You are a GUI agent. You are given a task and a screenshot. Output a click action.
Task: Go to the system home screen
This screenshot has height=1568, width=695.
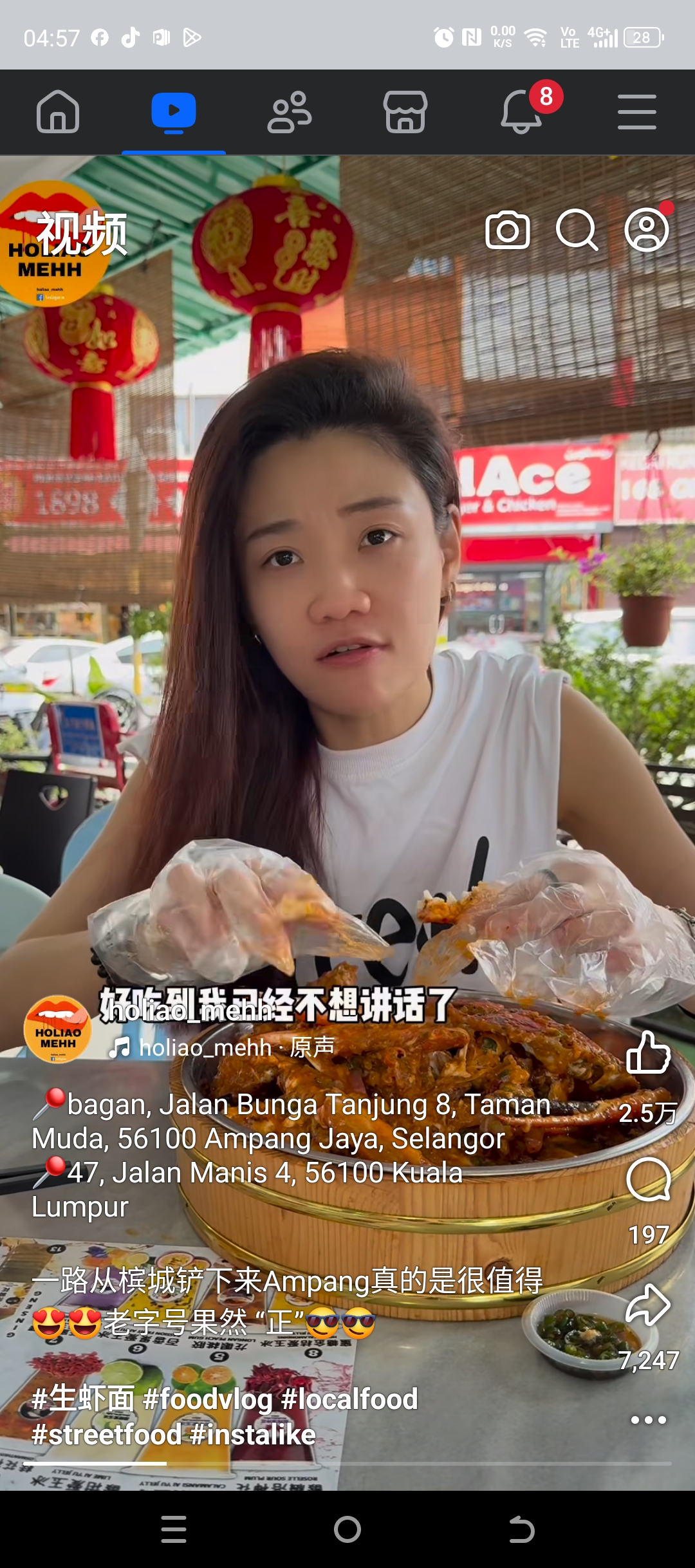(x=347, y=1529)
